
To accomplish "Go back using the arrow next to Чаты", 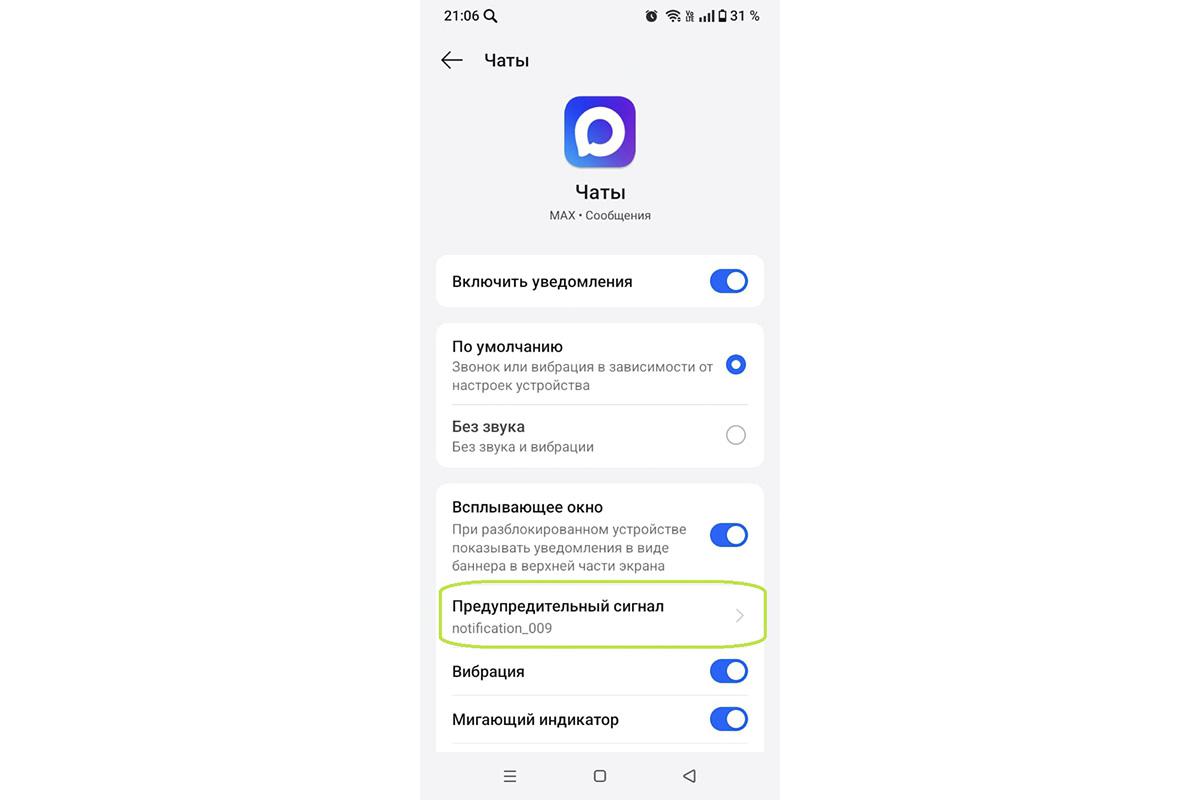I will (x=452, y=60).
